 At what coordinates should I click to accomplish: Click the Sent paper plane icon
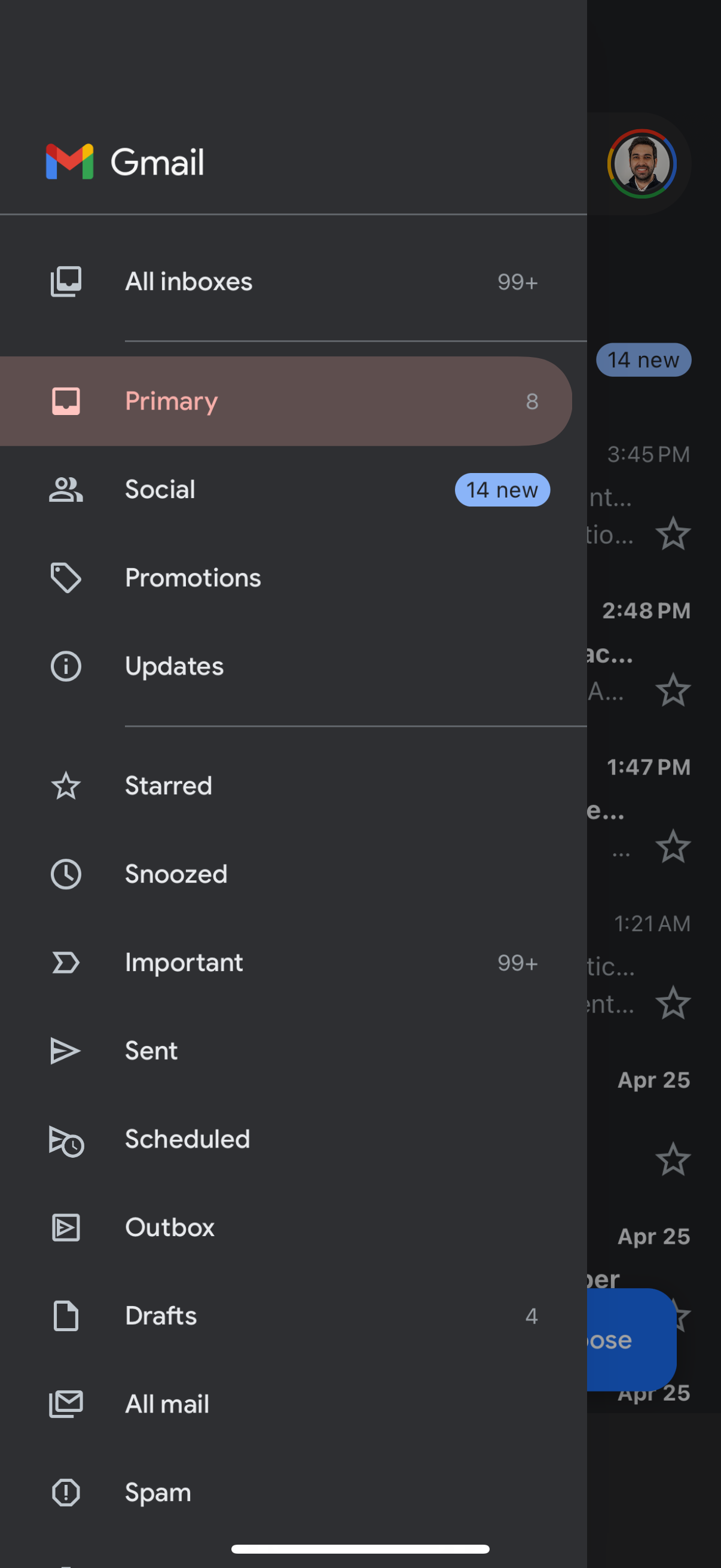click(66, 1051)
